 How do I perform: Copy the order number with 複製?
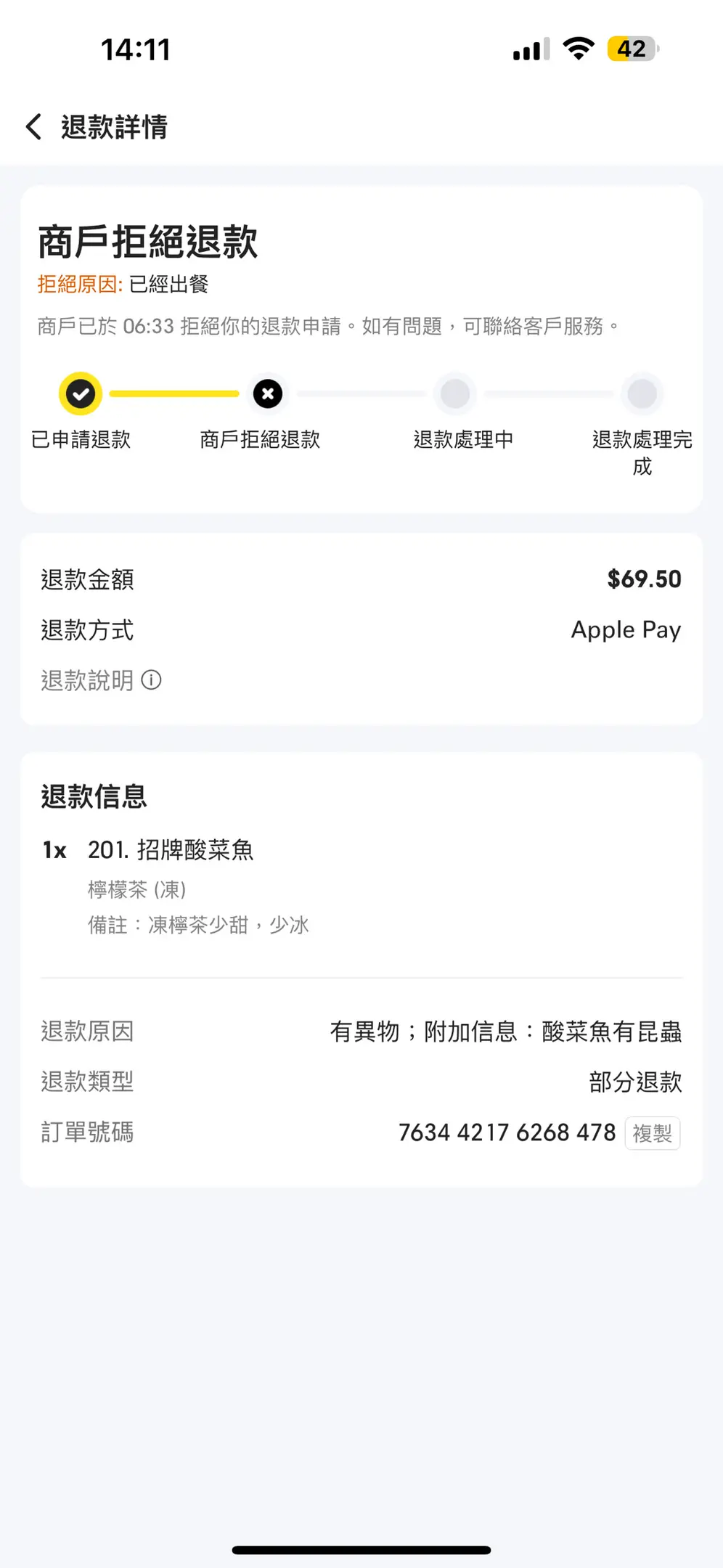tap(652, 1133)
